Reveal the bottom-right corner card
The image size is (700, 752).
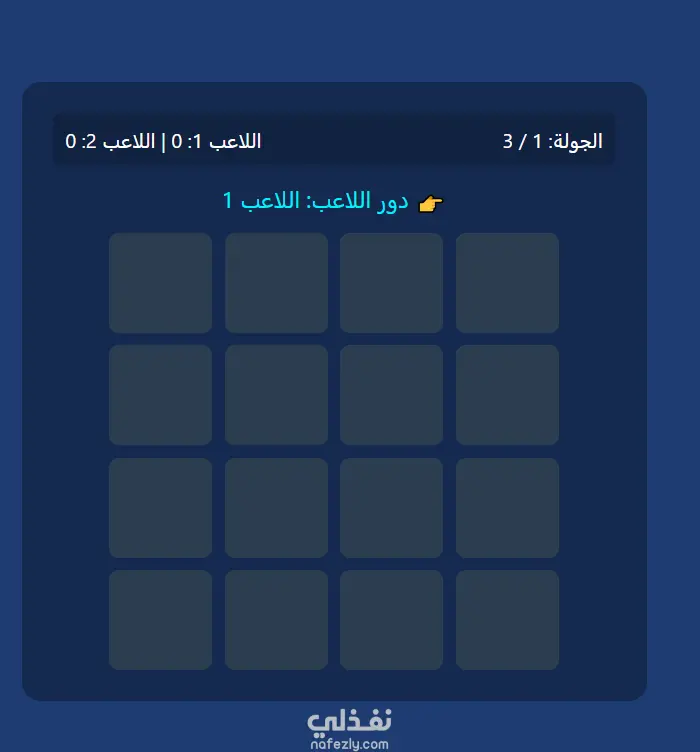click(507, 620)
